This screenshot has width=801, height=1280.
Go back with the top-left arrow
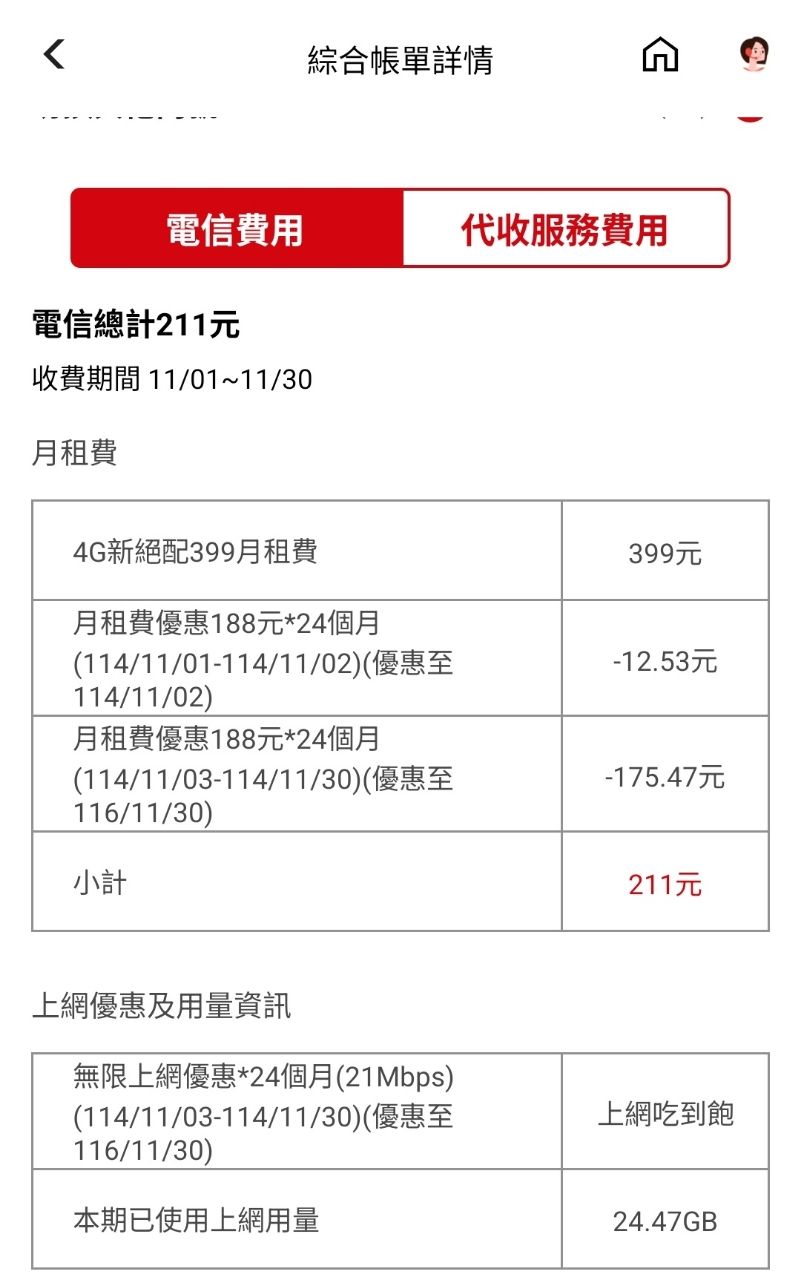click(x=55, y=55)
